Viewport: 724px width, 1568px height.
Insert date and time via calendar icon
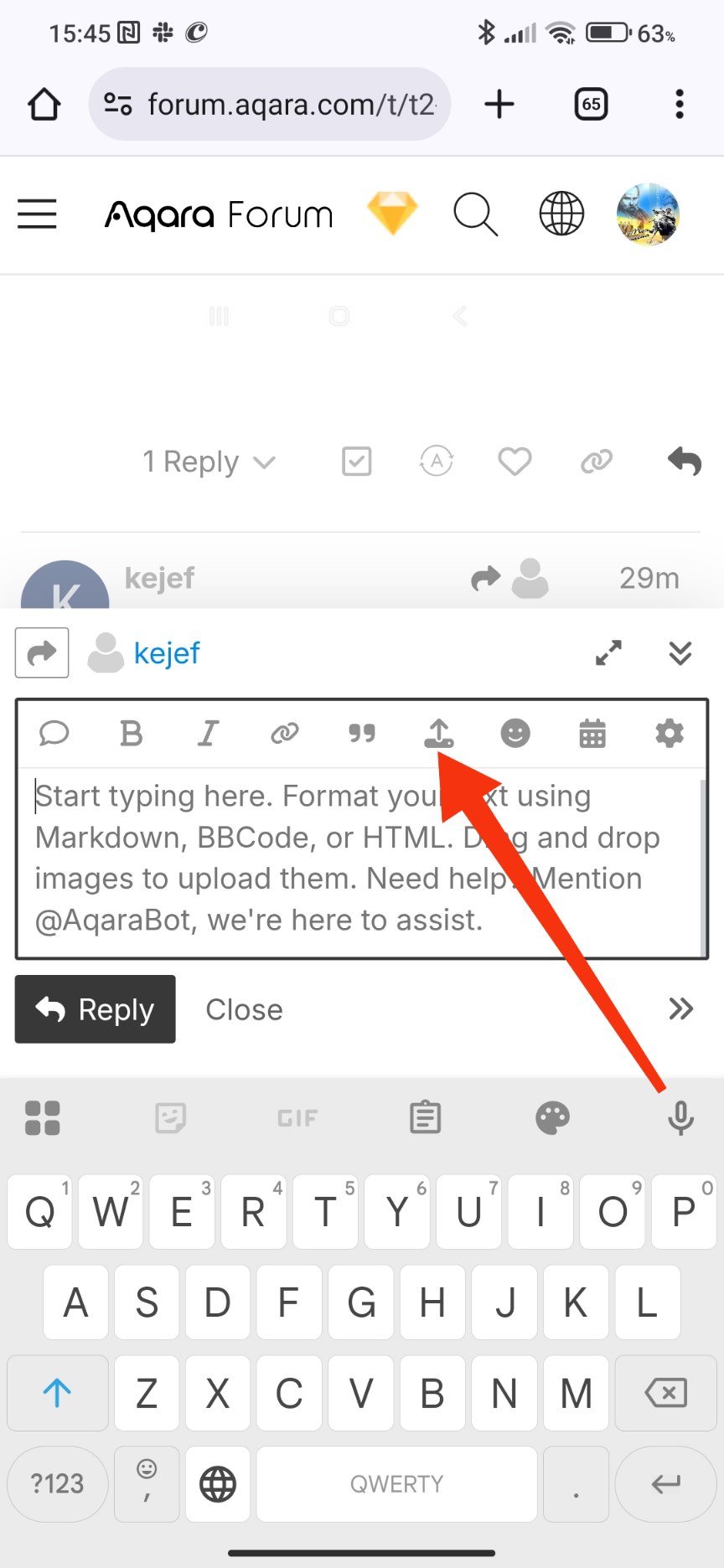pos(592,734)
